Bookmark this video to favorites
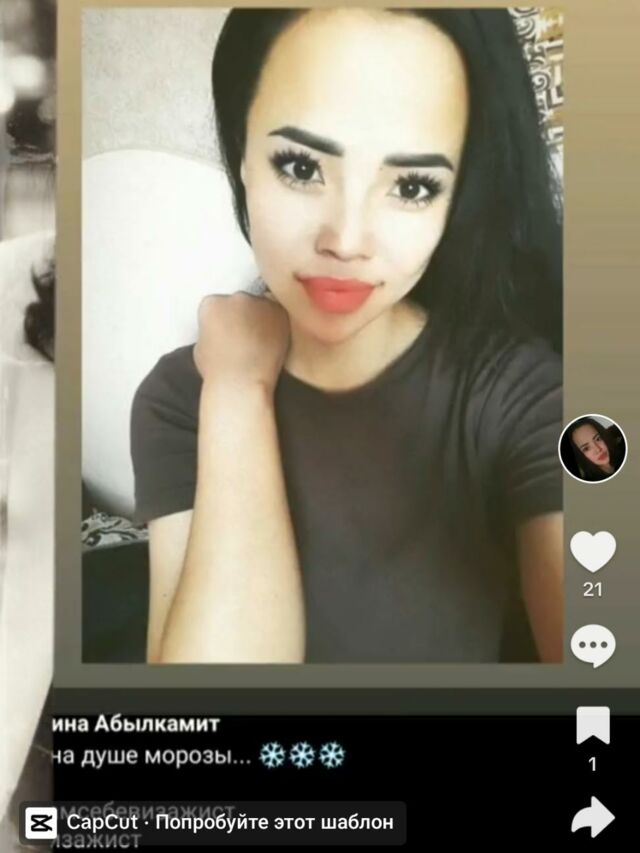The height and width of the screenshot is (853, 640). click(x=592, y=726)
